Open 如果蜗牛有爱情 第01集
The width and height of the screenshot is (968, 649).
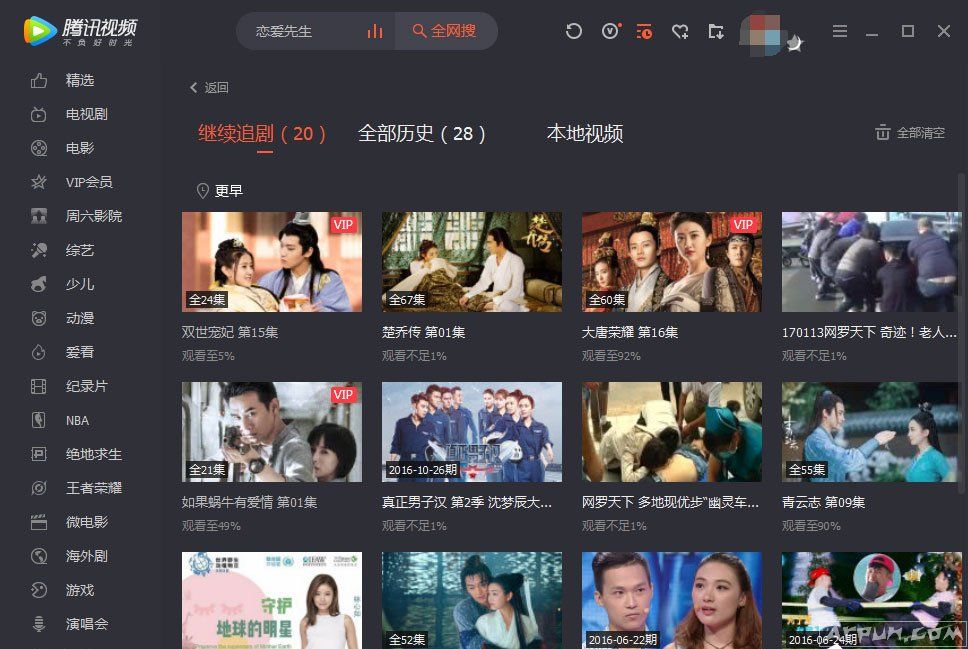coord(271,432)
